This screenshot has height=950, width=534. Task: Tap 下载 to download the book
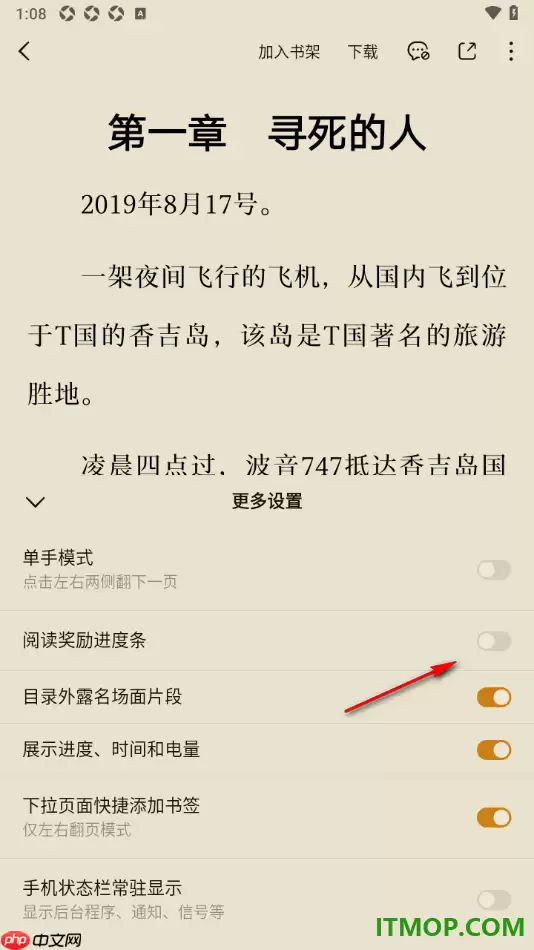pyautogui.click(x=362, y=52)
